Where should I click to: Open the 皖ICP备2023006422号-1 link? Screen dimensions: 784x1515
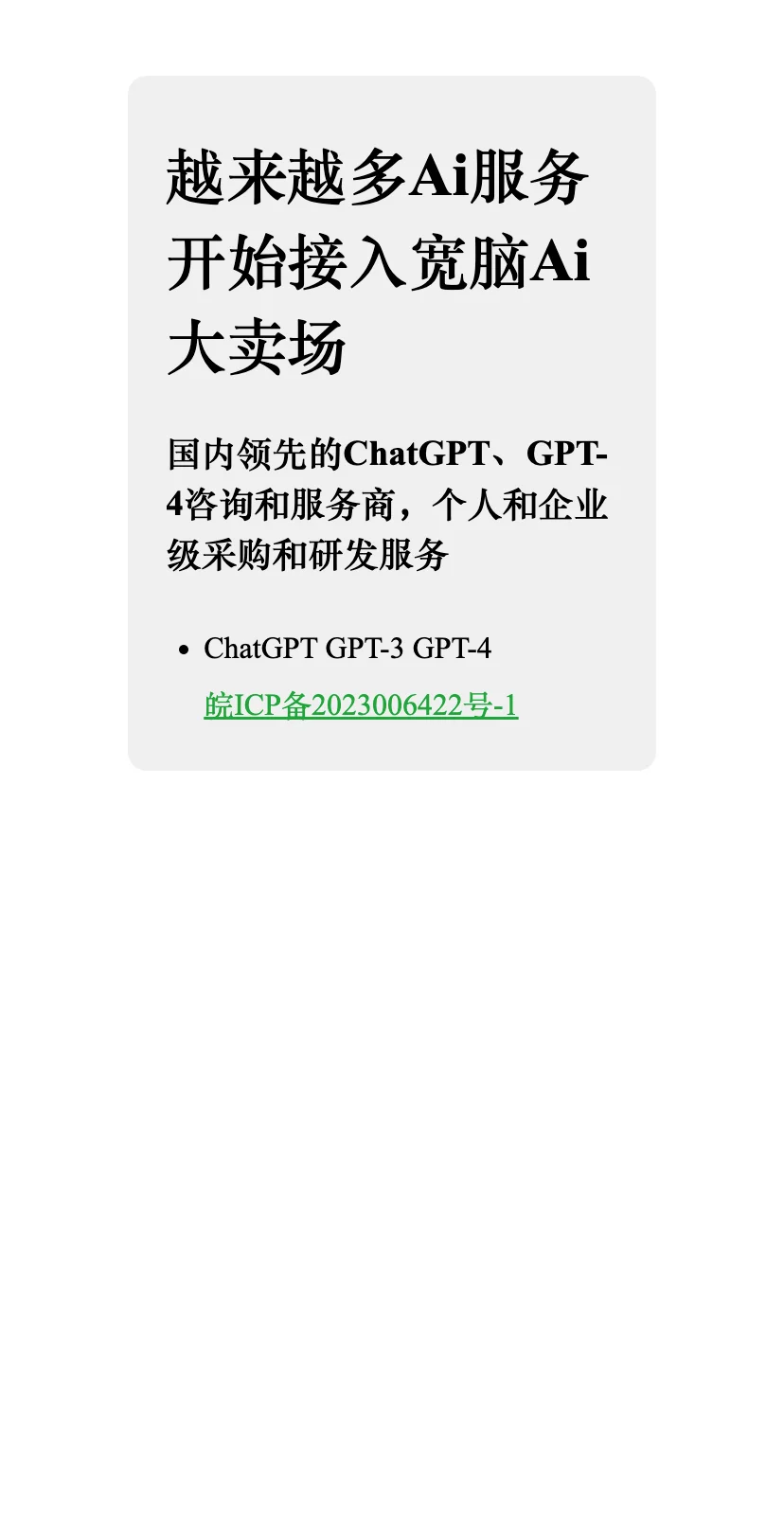pyautogui.click(x=361, y=705)
